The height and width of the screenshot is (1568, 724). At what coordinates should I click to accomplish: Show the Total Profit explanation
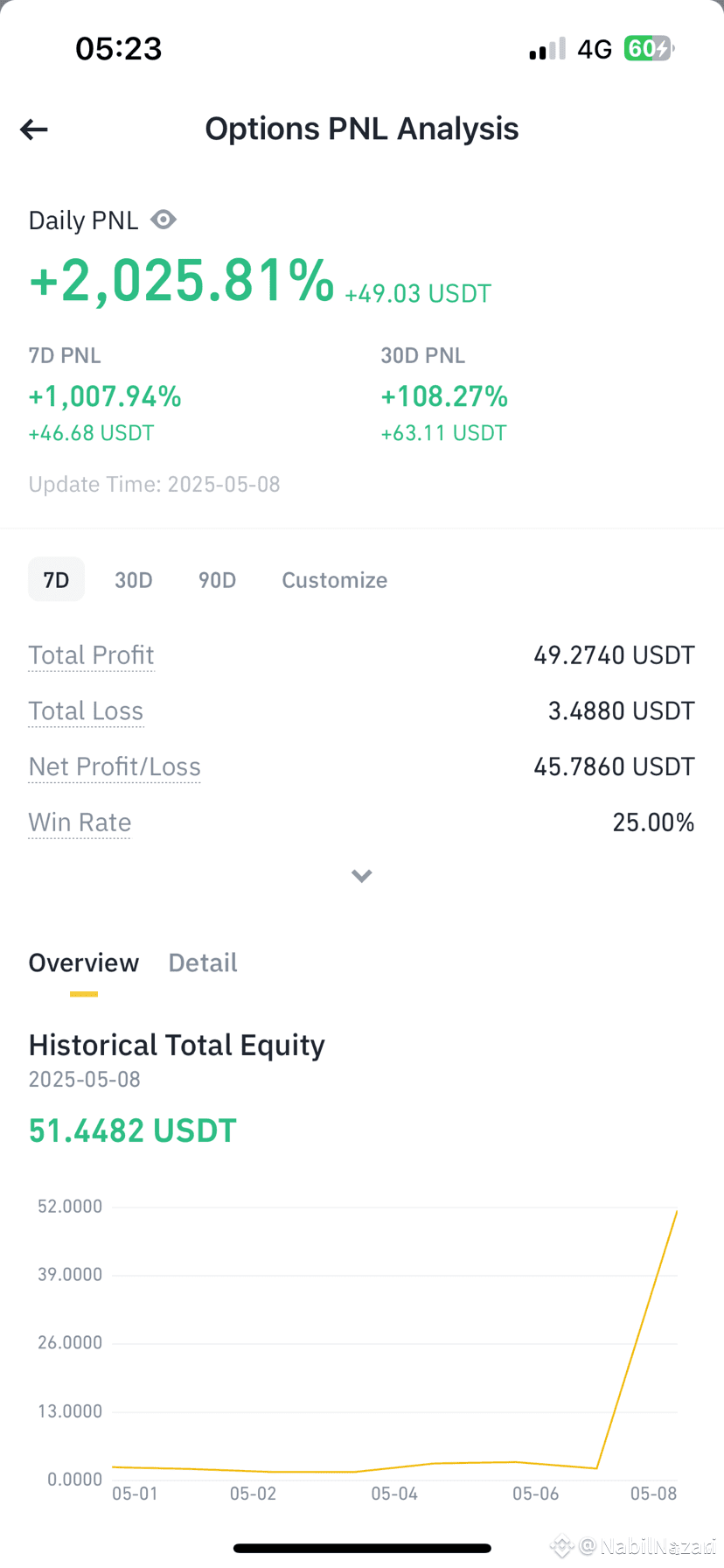(x=91, y=655)
